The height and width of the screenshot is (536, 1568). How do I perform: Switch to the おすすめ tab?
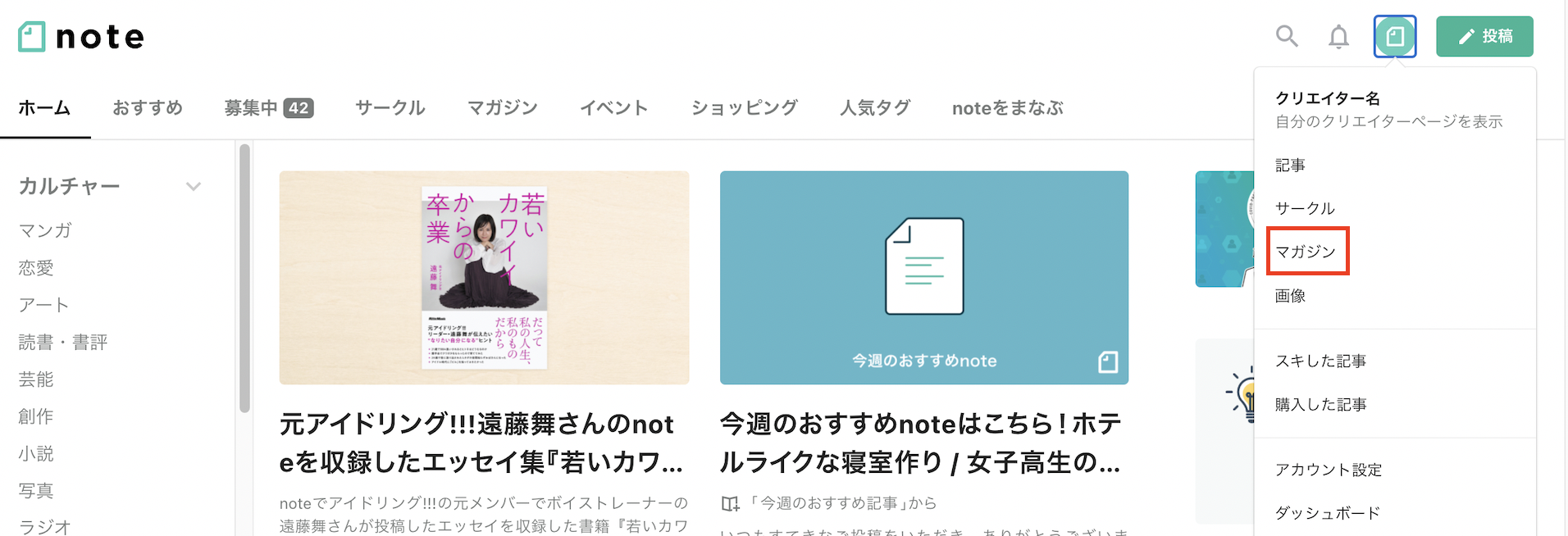(148, 107)
